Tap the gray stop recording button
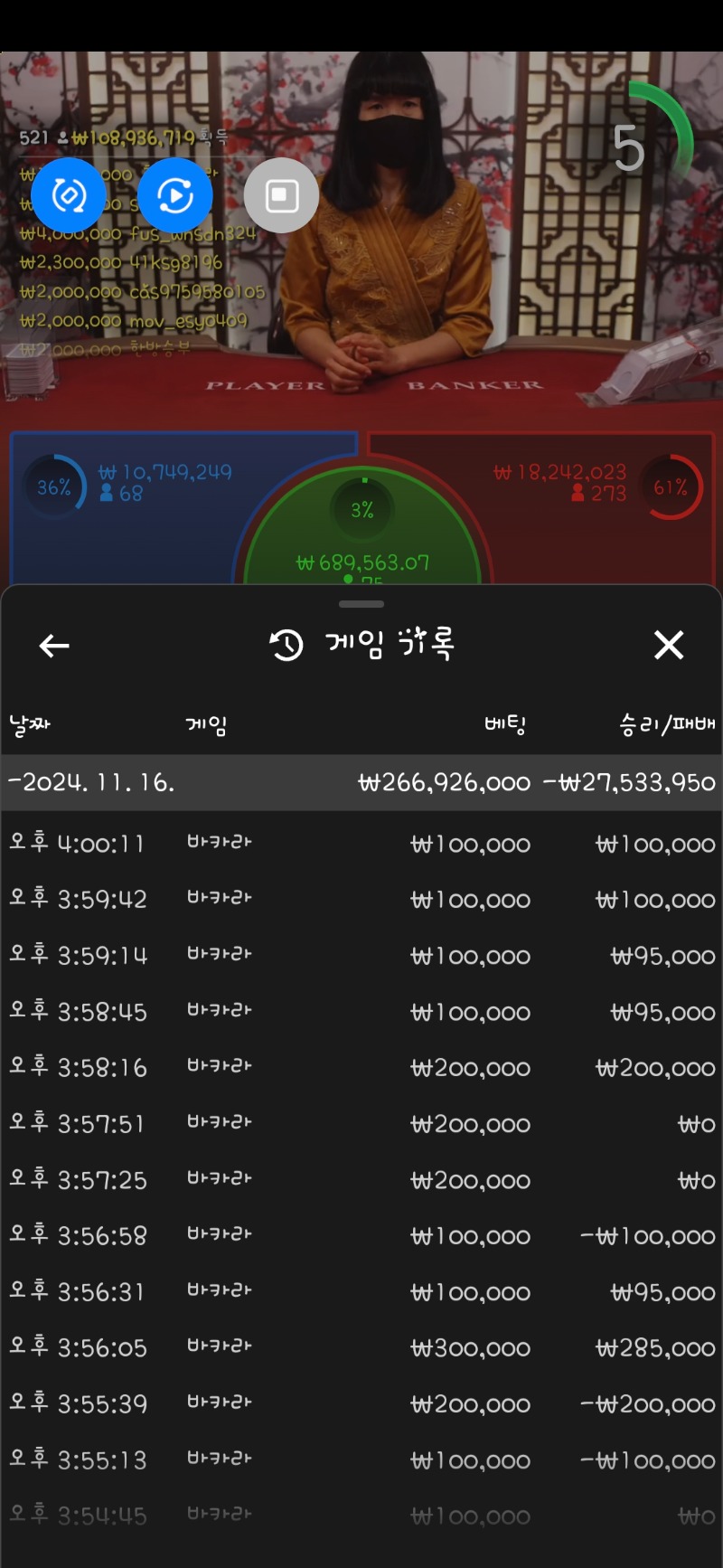This screenshot has width=723, height=1568. (281, 195)
